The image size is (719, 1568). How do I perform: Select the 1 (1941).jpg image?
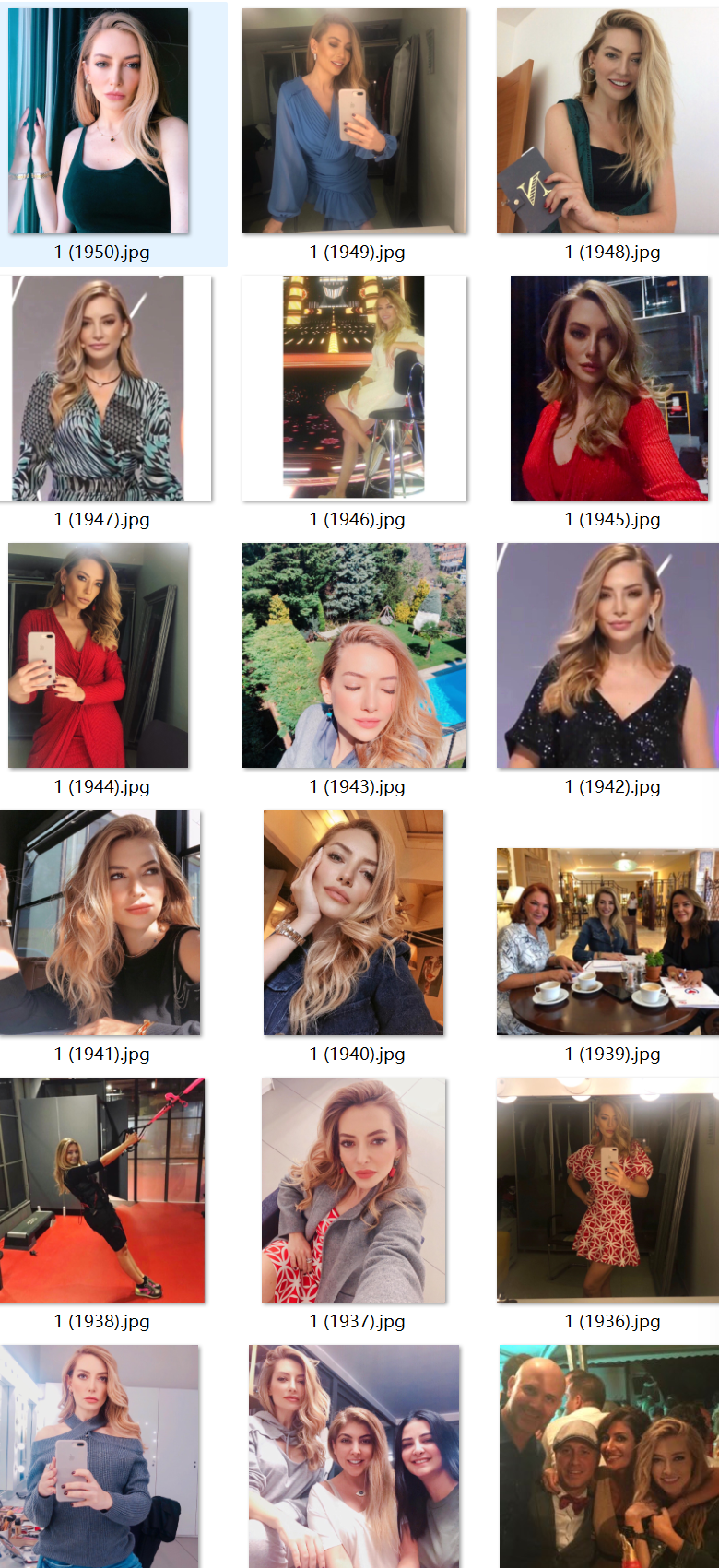point(99,923)
